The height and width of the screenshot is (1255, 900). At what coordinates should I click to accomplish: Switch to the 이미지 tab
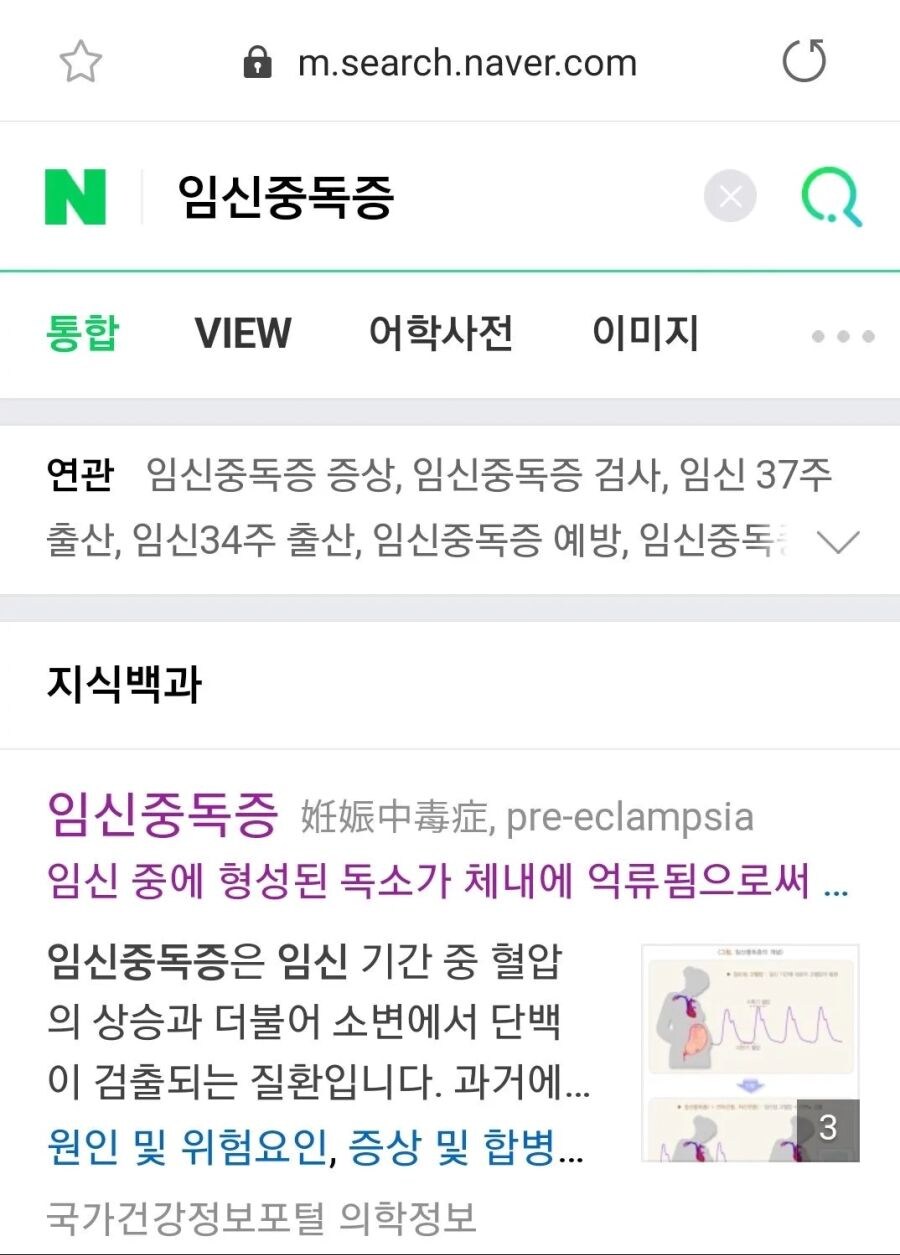(645, 333)
